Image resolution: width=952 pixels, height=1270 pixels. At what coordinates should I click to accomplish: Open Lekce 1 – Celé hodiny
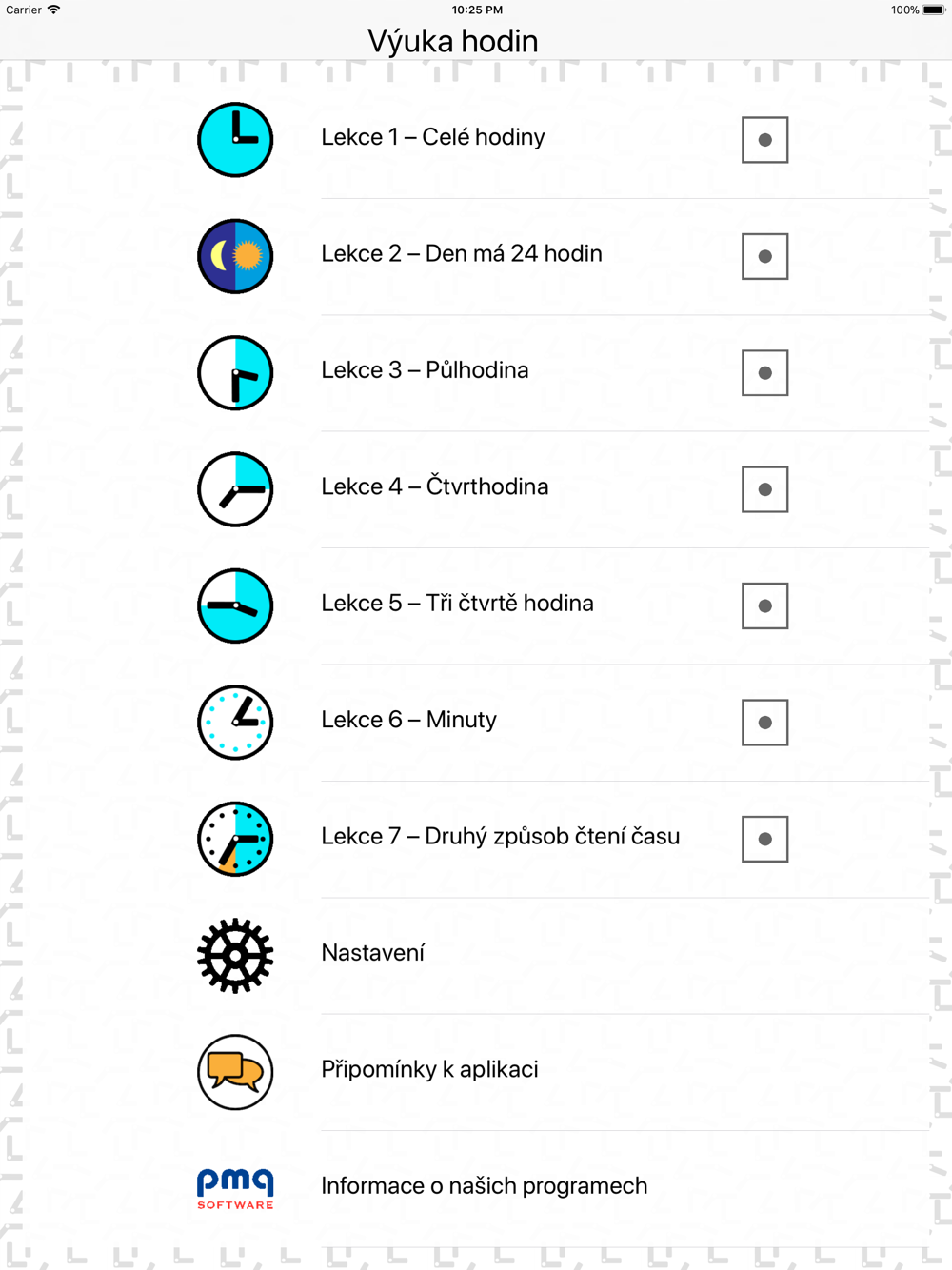[433, 138]
